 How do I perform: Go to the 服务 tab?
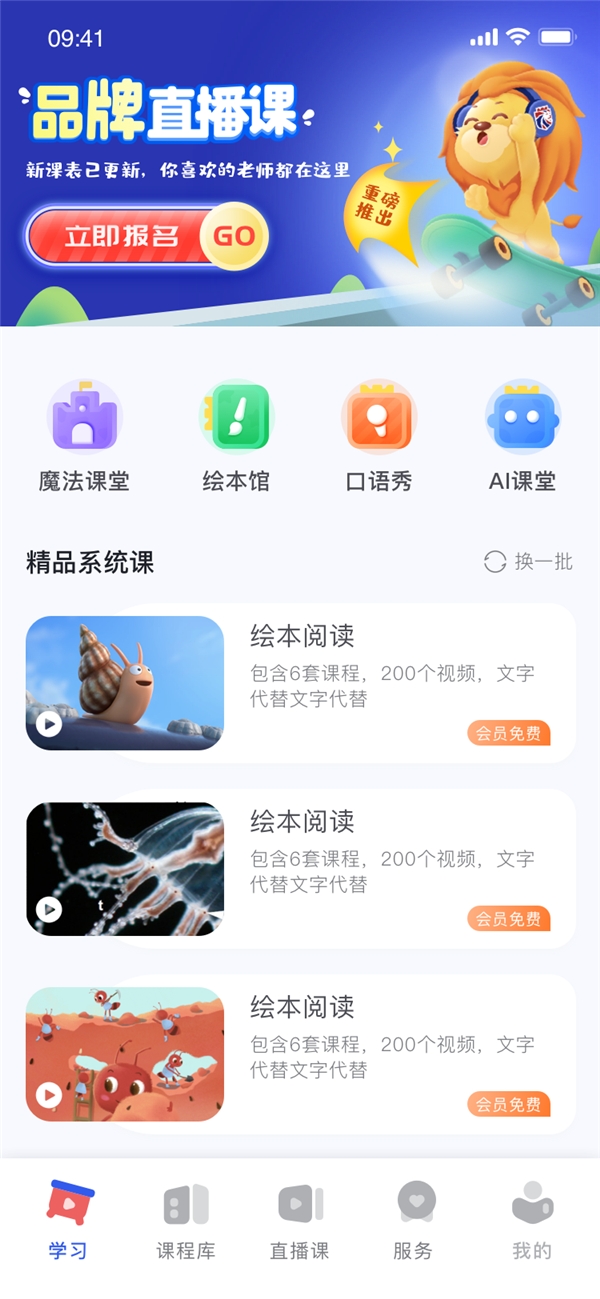pyautogui.click(x=413, y=1221)
